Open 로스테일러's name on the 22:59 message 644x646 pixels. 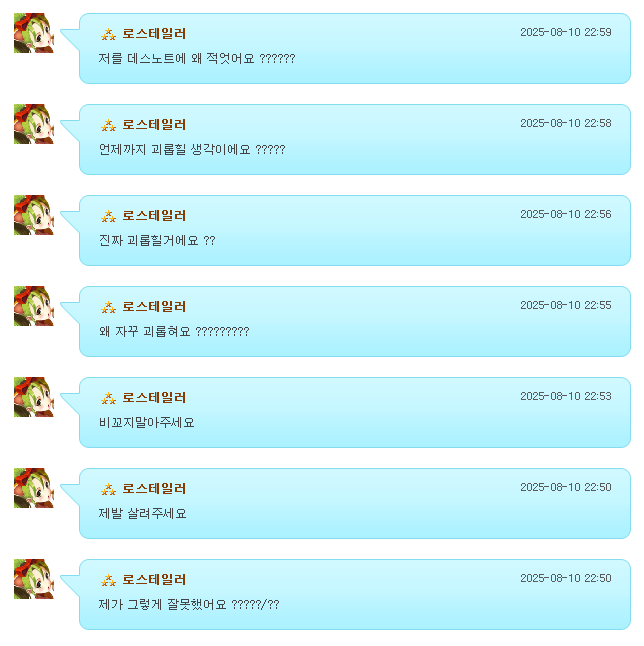[154, 33]
